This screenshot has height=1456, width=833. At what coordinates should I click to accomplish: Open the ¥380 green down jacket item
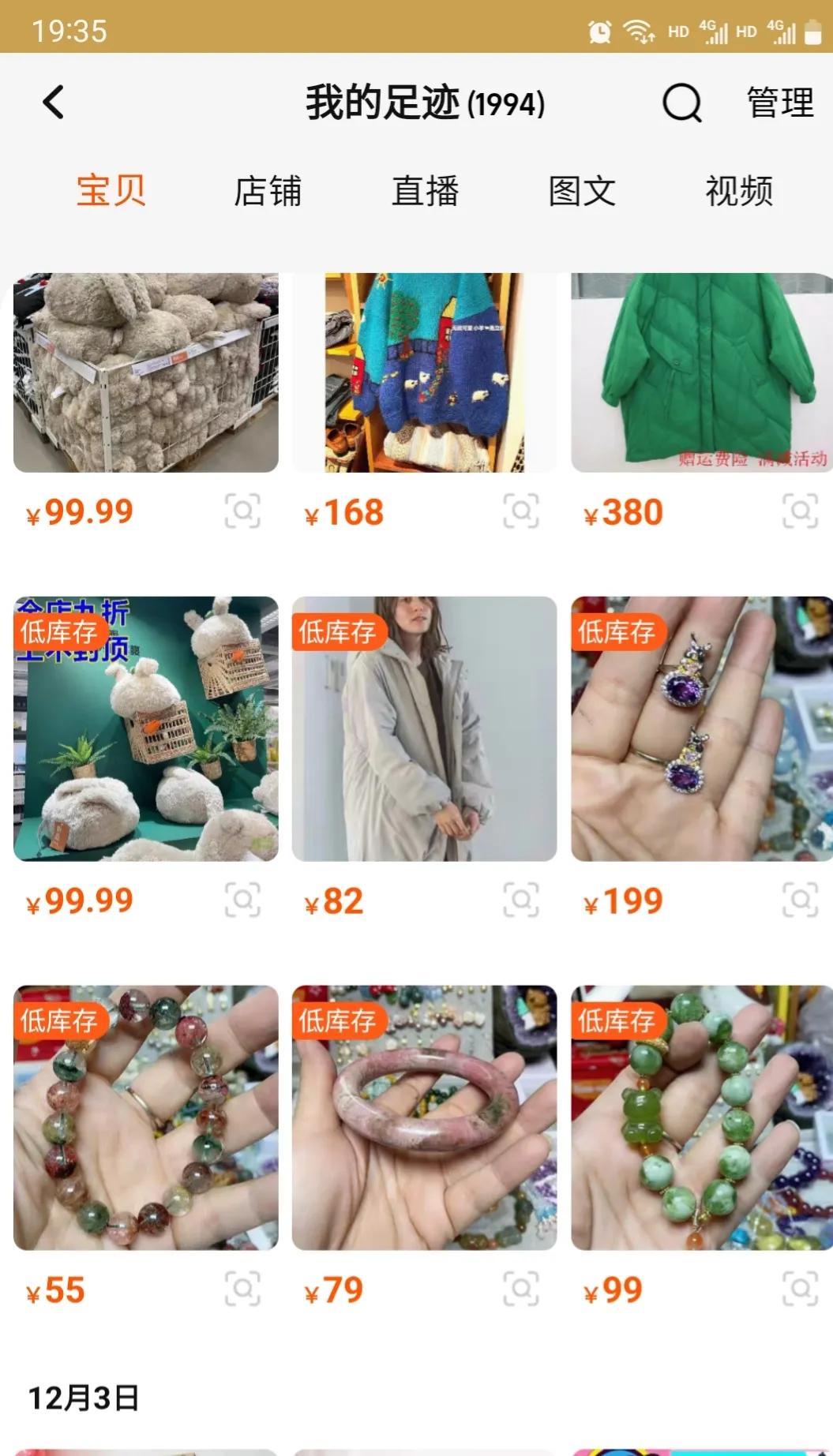[x=701, y=372]
